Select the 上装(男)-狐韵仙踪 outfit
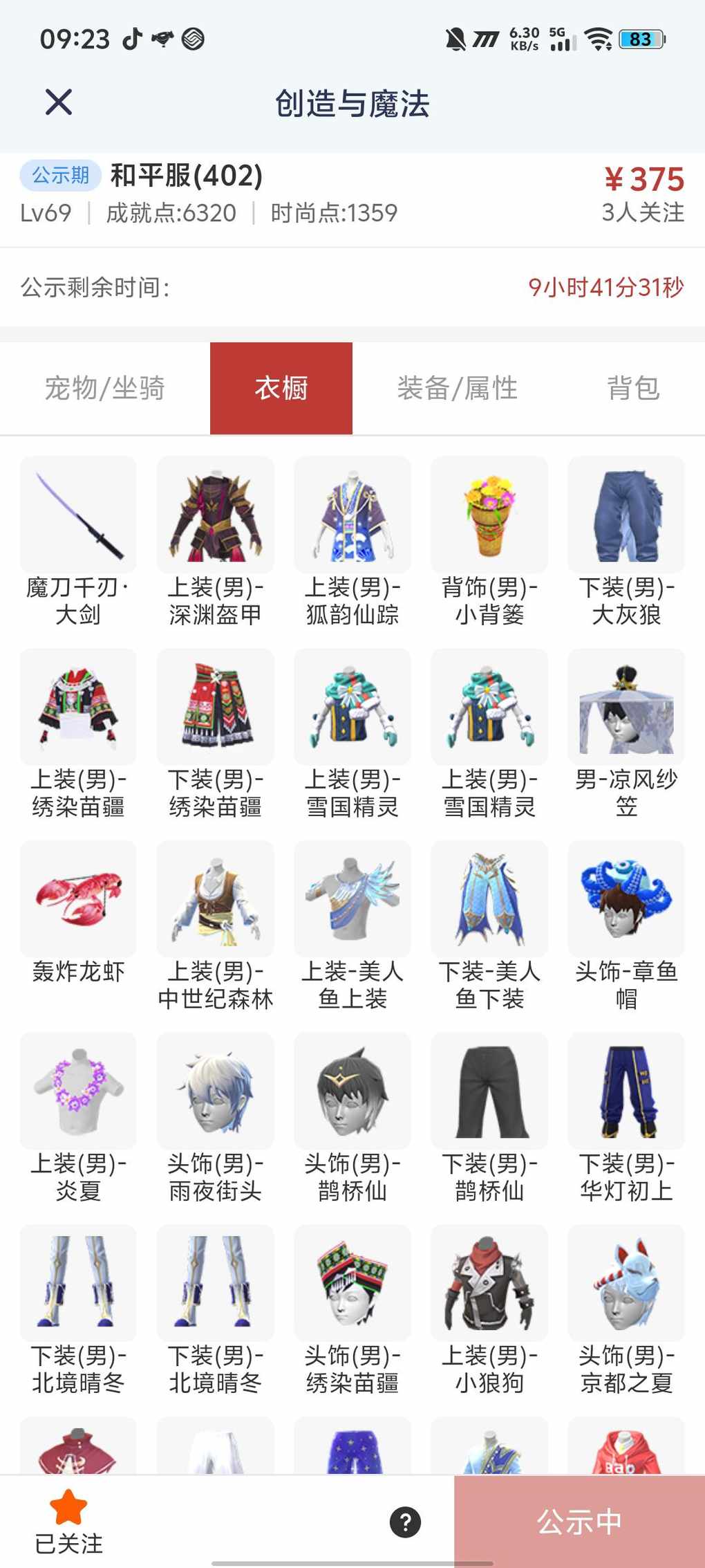Viewport: 705px width, 1568px height. [352, 515]
